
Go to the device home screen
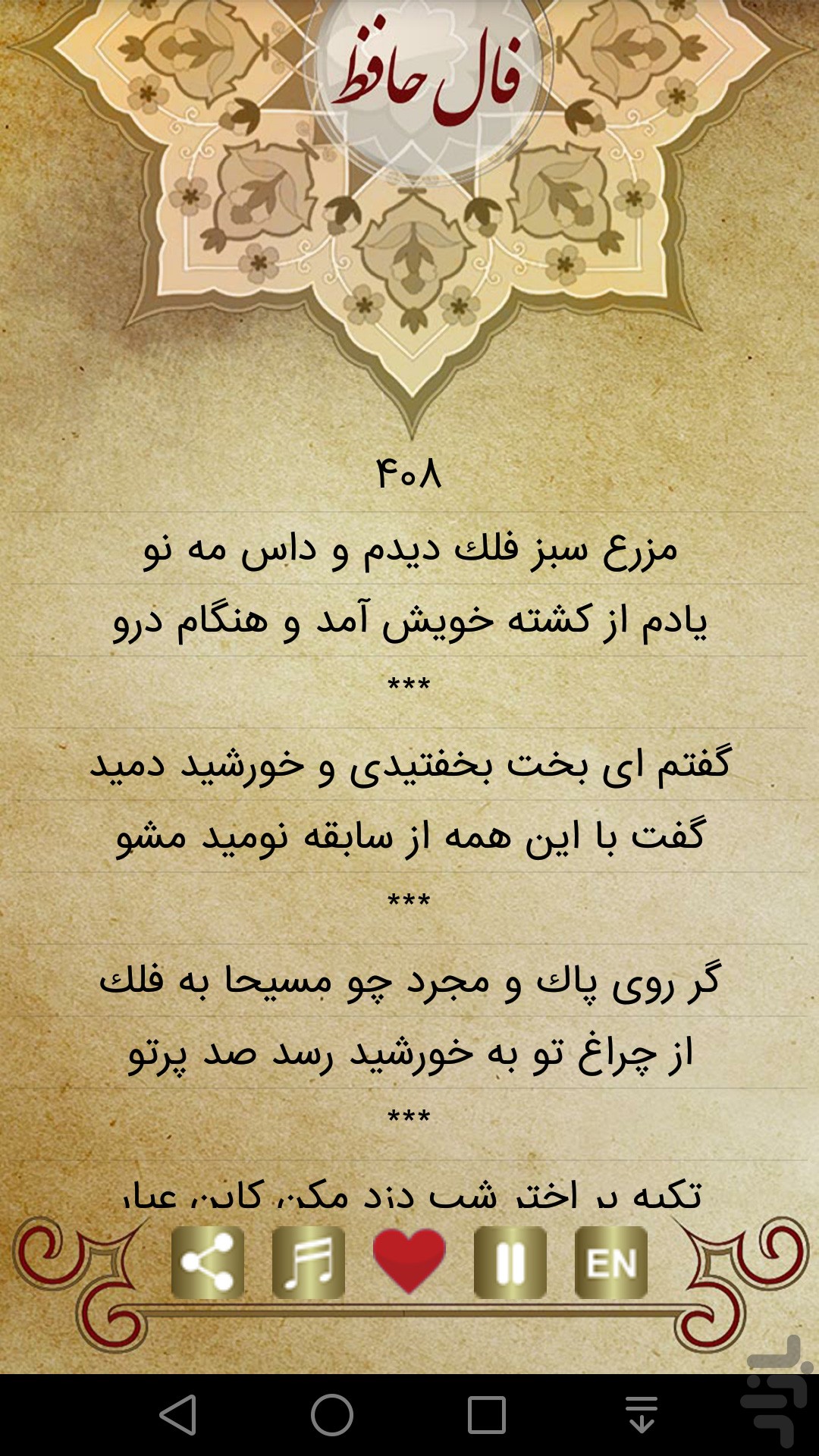coord(332,1415)
